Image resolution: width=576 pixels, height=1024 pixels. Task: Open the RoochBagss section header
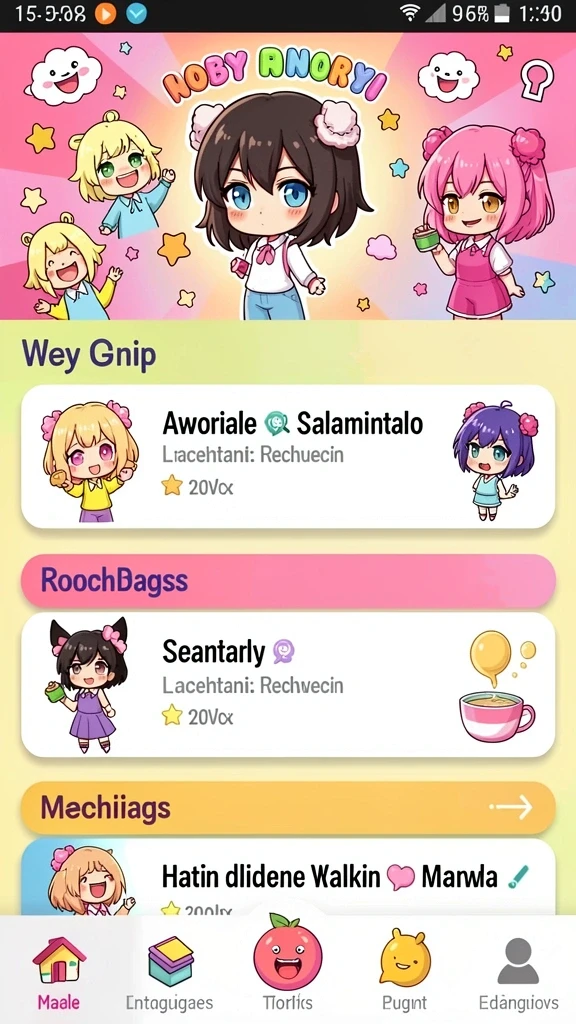(x=288, y=581)
